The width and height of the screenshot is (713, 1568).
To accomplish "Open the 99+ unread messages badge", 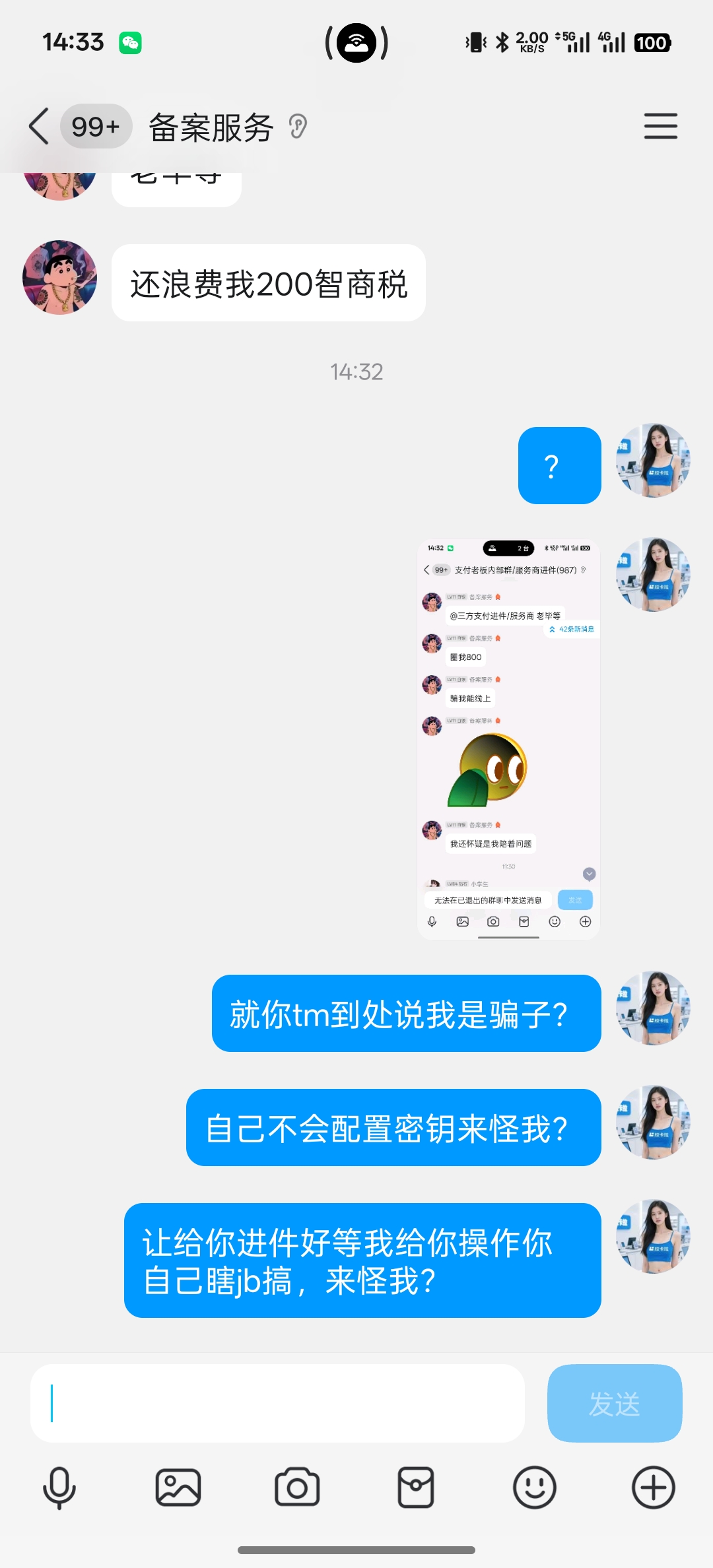I will click(96, 126).
